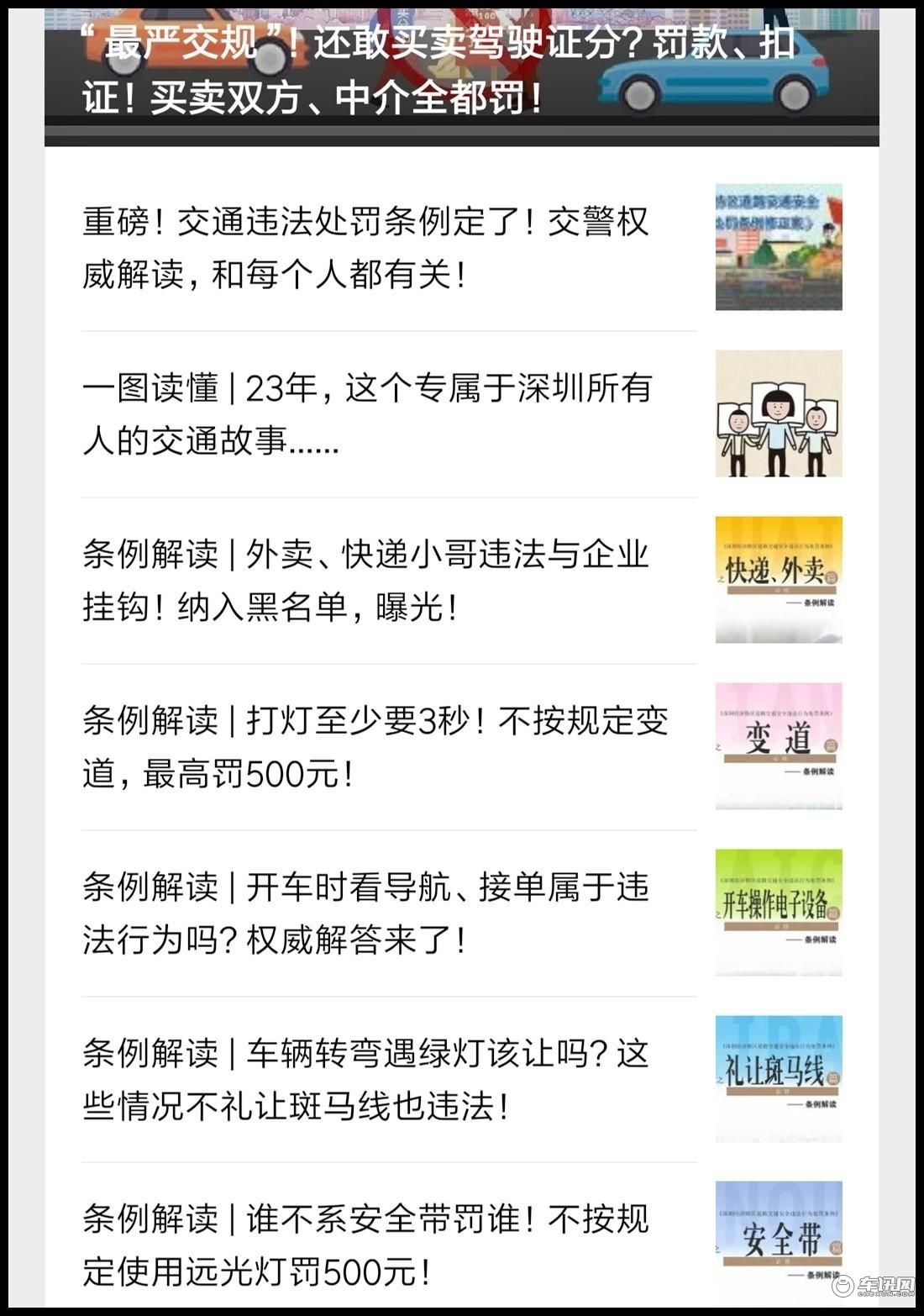
Task: Open the '重磅！交通违法处罚条例定了' article
Action: point(365,248)
